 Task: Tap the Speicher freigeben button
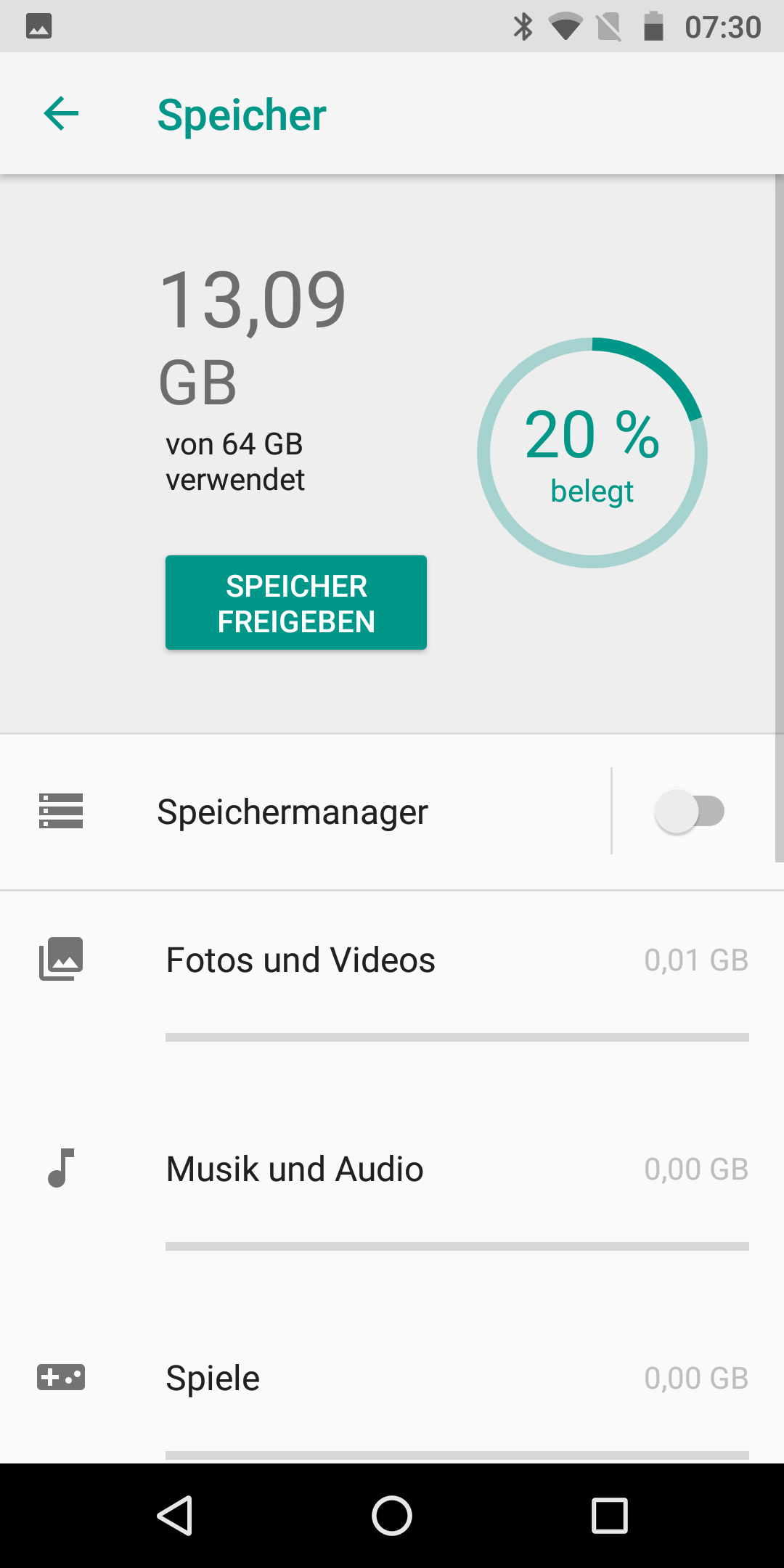[296, 603]
